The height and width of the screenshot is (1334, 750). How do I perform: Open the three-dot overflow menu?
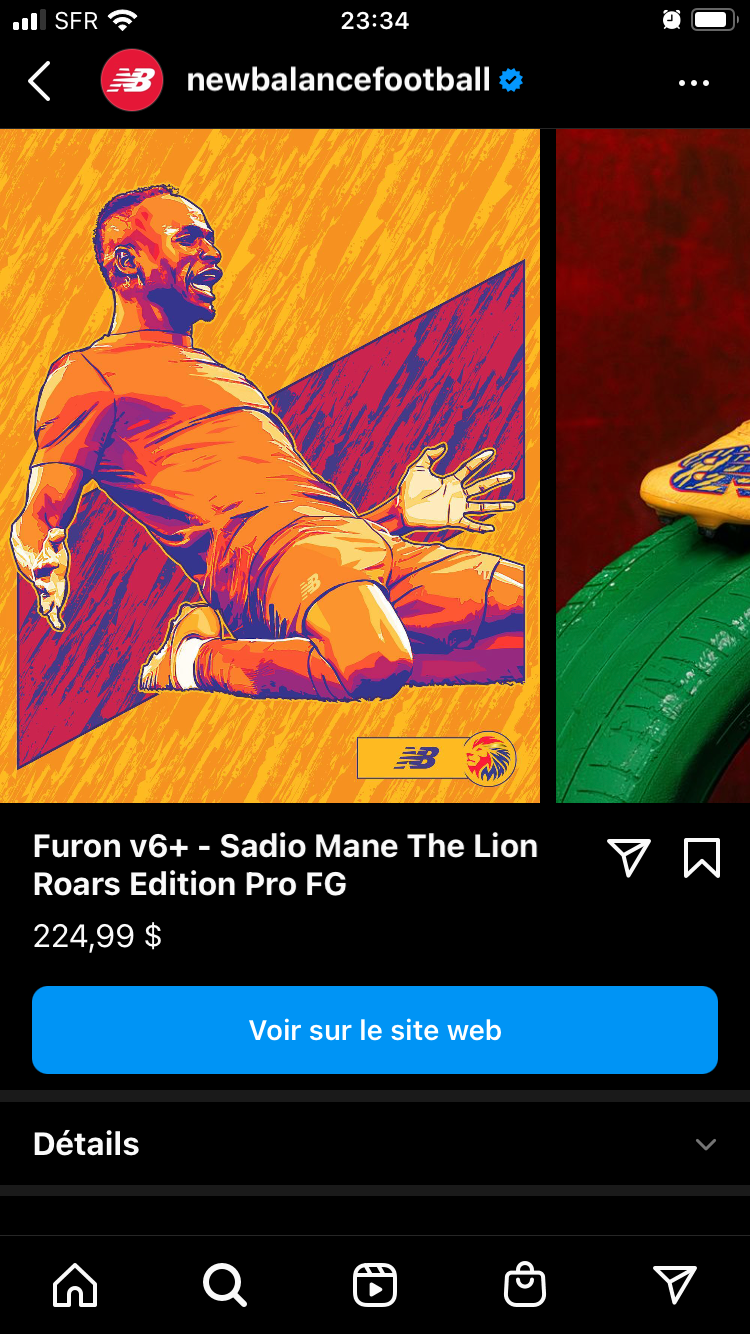coord(693,83)
